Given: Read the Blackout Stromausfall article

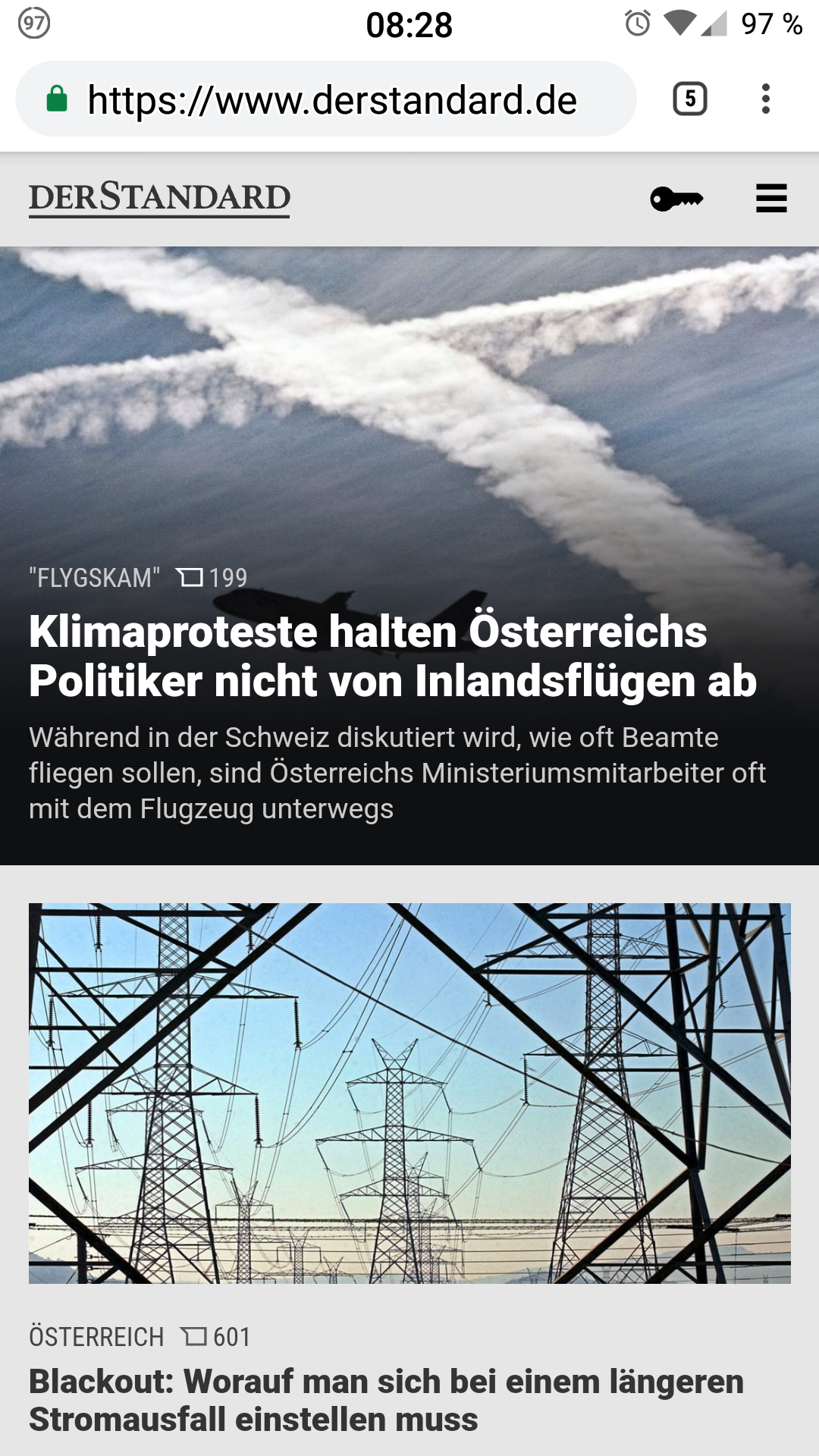Looking at the screenshot, I should click(386, 1400).
